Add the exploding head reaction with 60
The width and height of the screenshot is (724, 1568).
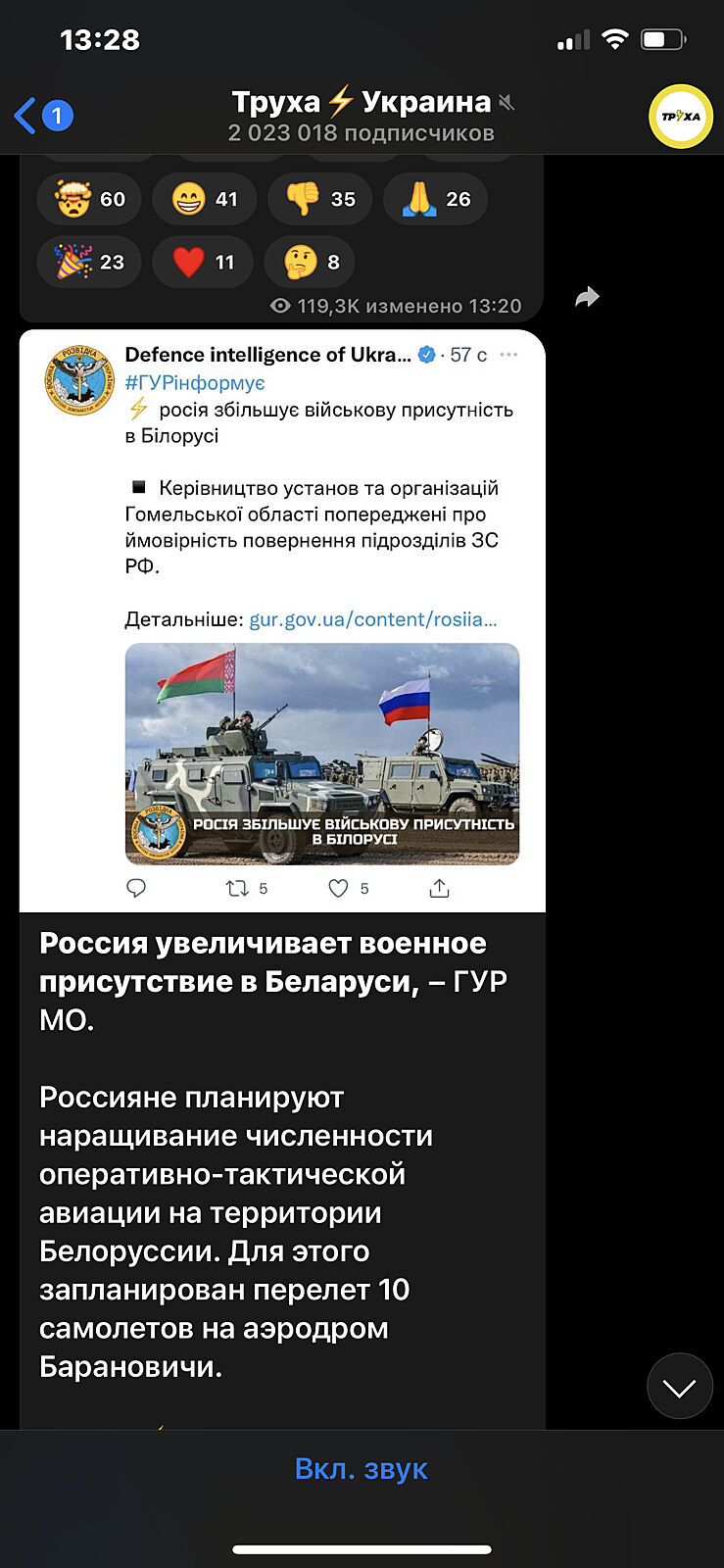pyautogui.click(x=89, y=199)
